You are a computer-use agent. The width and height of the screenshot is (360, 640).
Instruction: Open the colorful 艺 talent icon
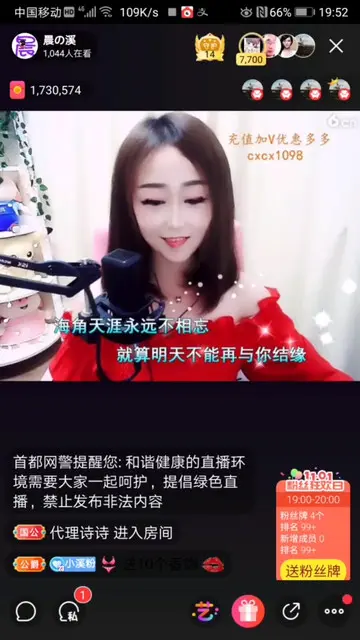coord(205,611)
